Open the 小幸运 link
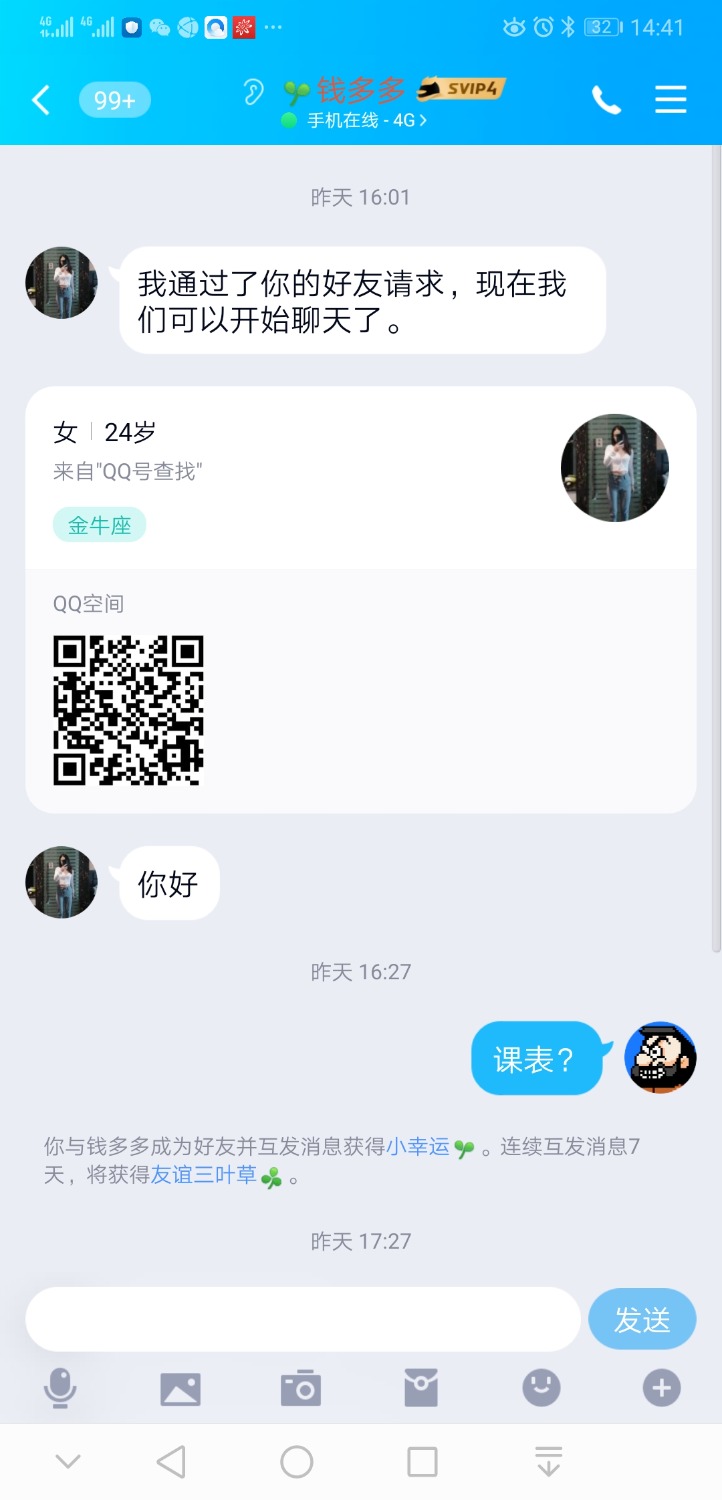Screen dimensions: 722x1500 [x=418, y=1147]
